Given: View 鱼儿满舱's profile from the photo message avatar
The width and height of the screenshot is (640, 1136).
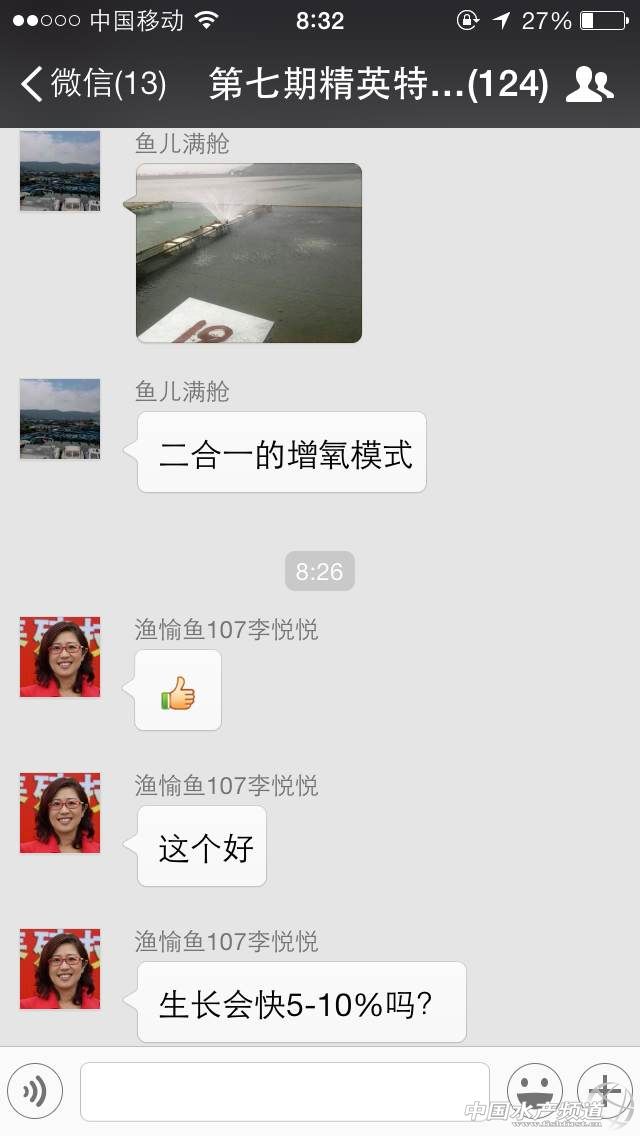Looking at the screenshot, I should point(60,171).
